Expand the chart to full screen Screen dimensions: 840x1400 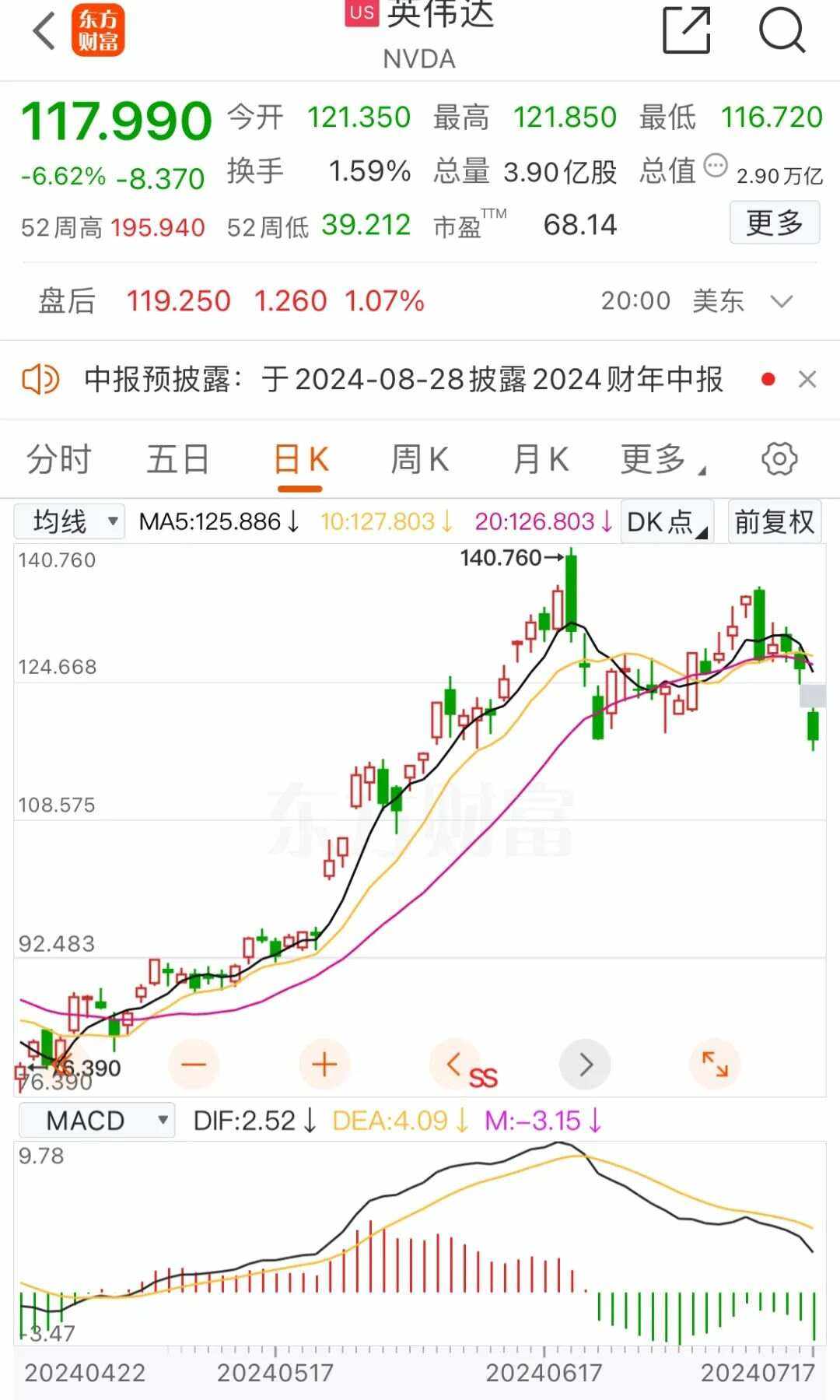pos(714,1064)
